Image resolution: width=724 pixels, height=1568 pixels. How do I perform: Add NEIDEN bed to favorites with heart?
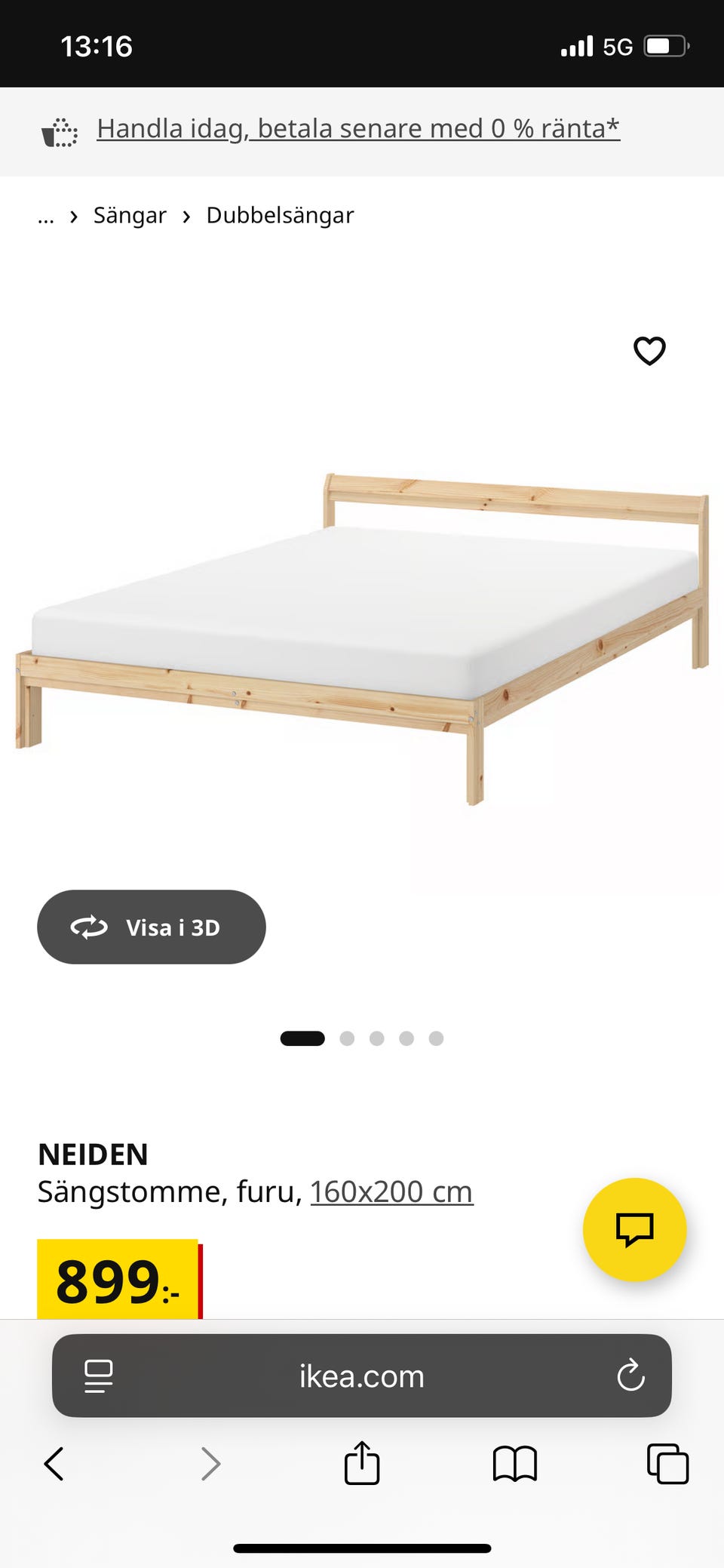(649, 351)
